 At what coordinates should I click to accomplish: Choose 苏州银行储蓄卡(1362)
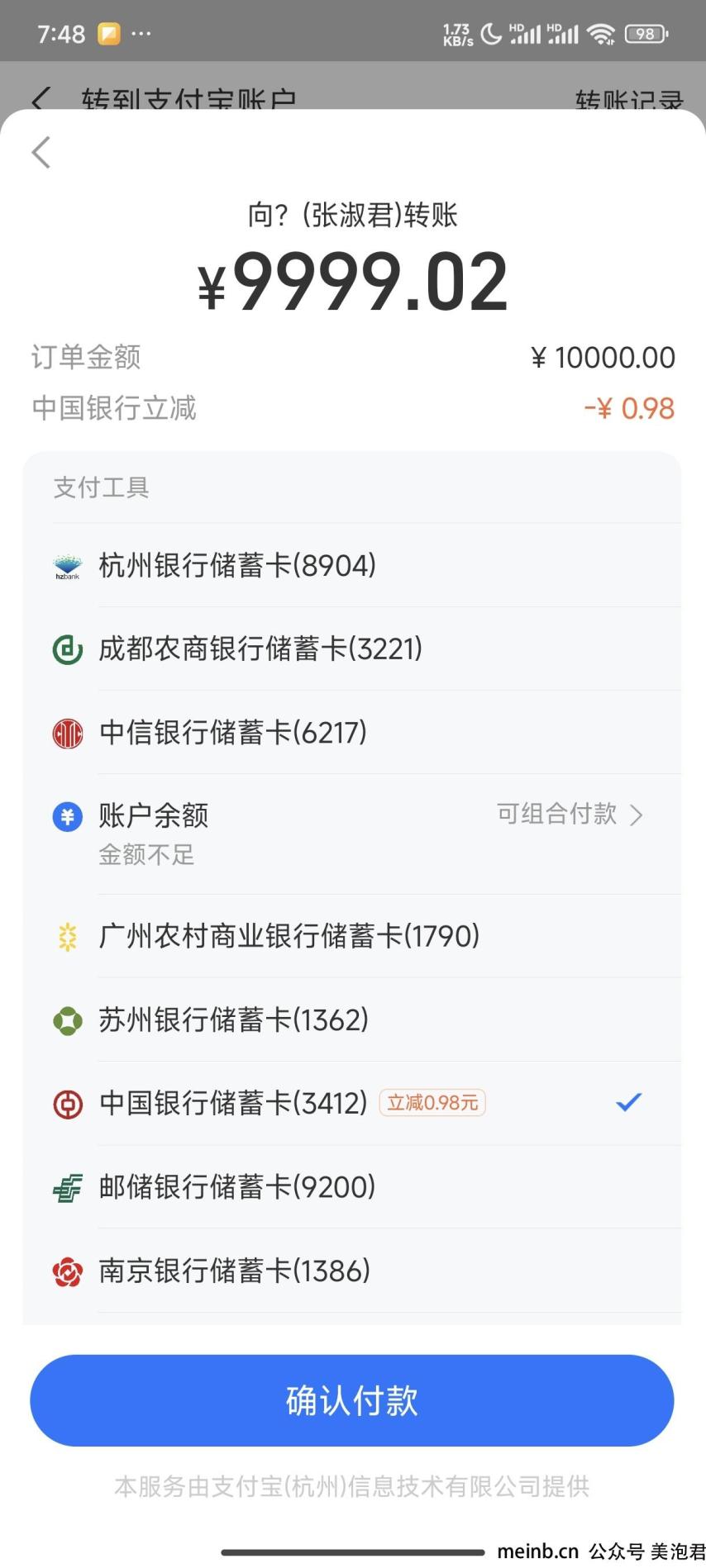point(352,1020)
